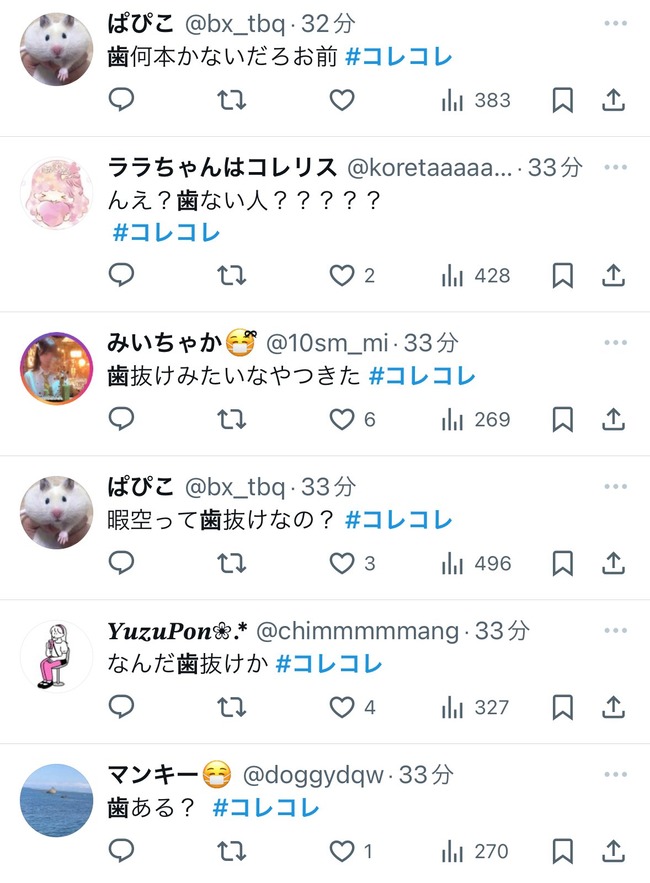Repost マンキー's tweet 歯ある？

[x=231, y=851]
